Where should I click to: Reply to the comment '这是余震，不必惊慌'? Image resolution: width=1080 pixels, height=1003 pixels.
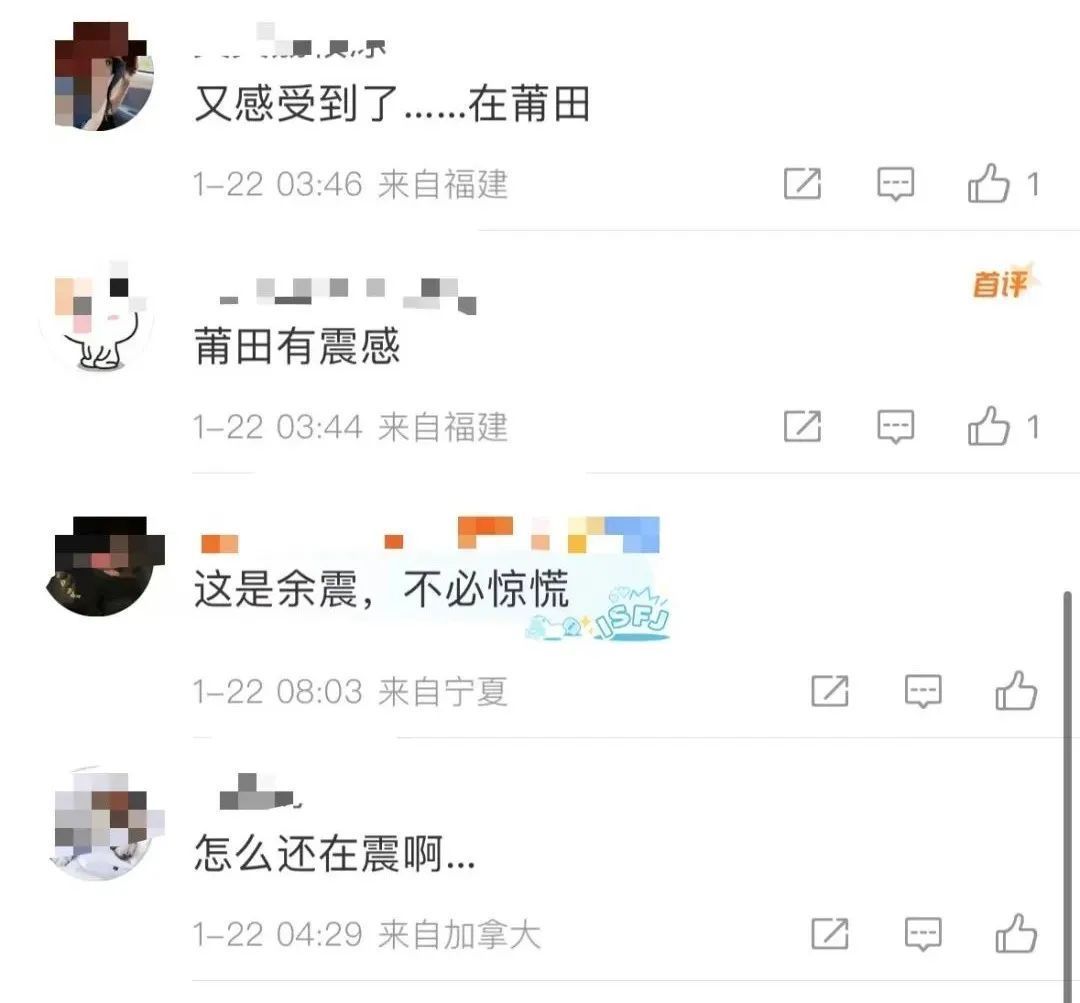point(922,690)
